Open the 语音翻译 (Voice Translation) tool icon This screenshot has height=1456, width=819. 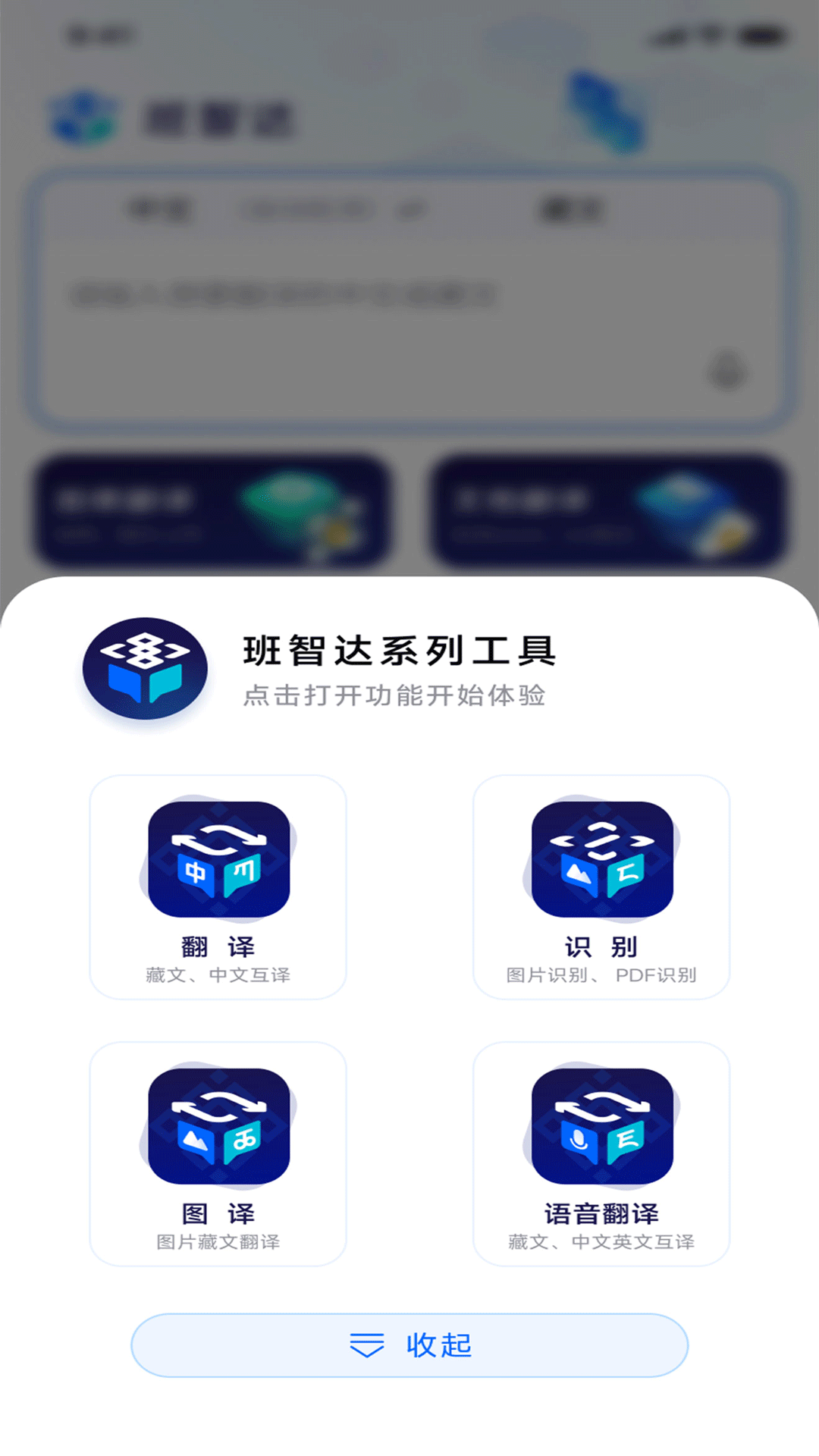(x=603, y=1130)
